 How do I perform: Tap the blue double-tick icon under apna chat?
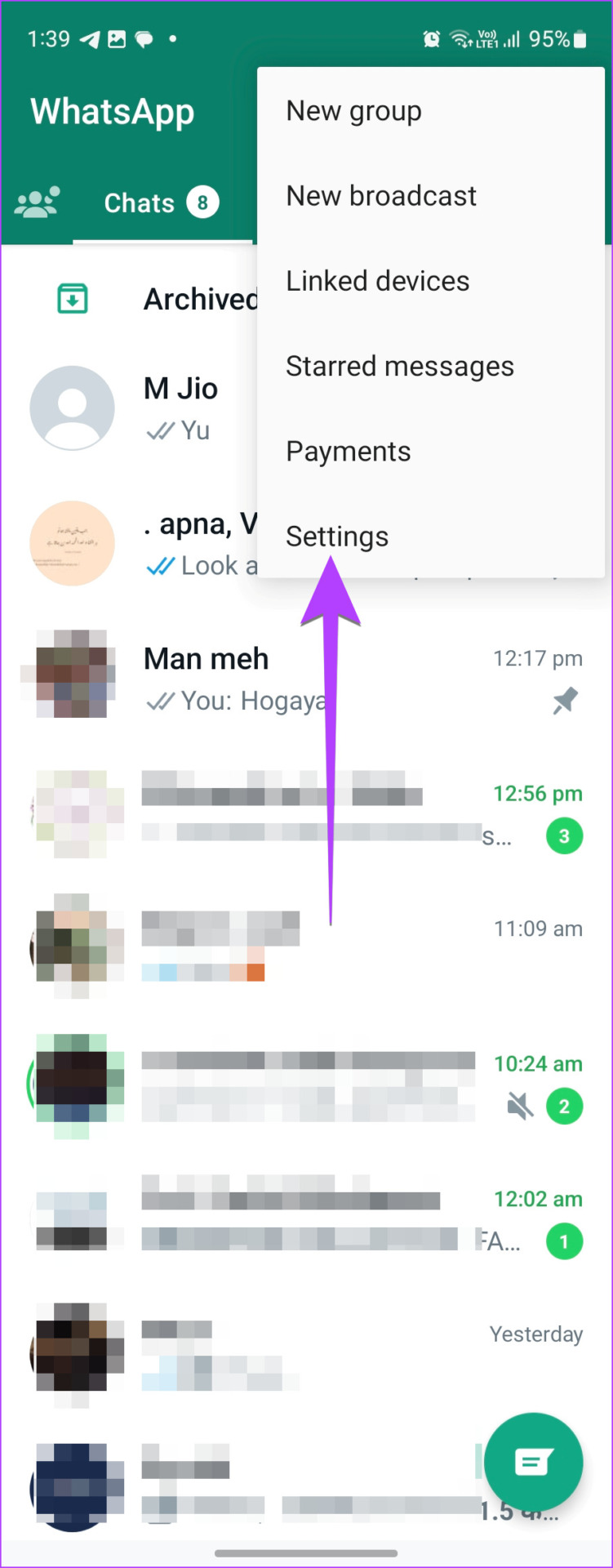[x=160, y=565]
